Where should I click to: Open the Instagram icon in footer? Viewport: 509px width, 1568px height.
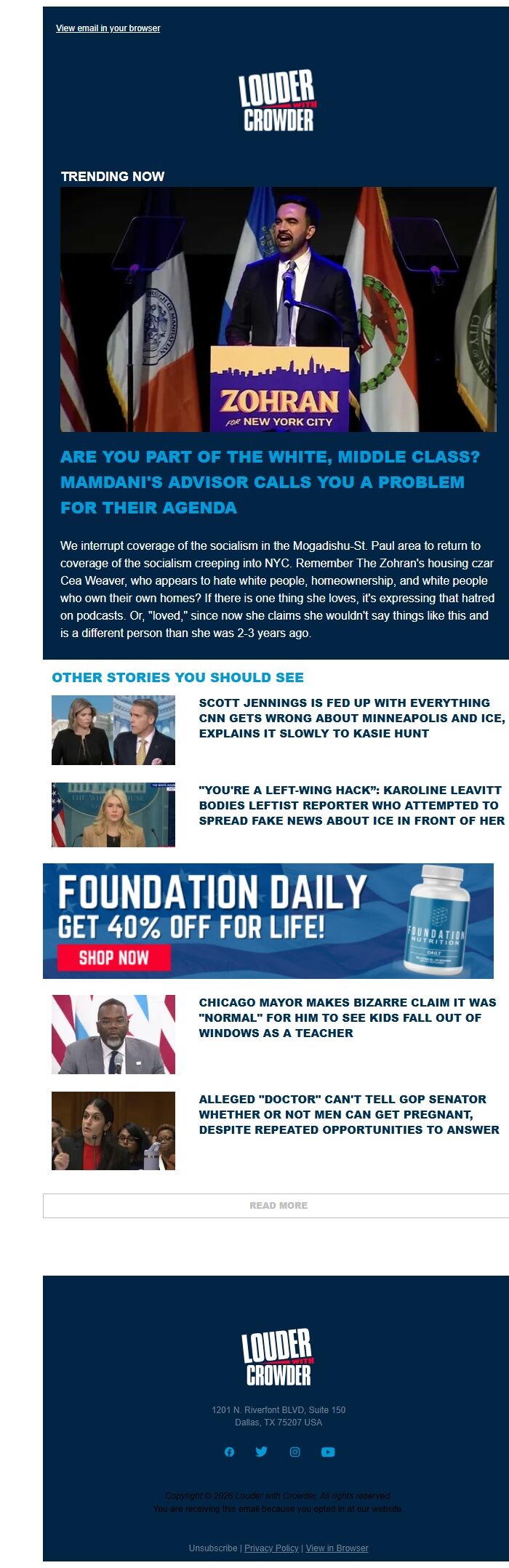[x=294, y=1452]
